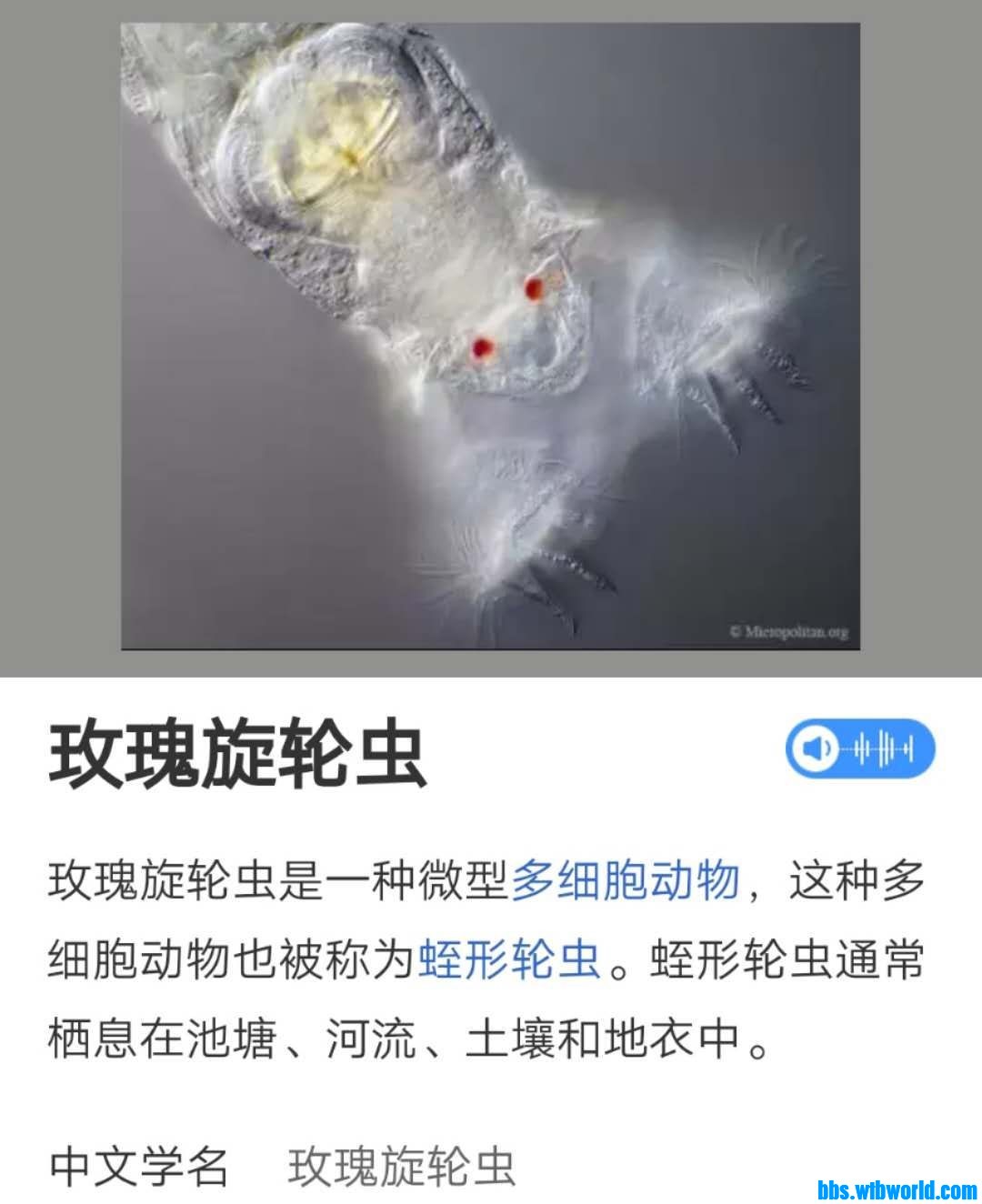This screenshot has height=1204, width=982.
Task: Click the speaker icon in the pronunciation button
Action: 814,747
